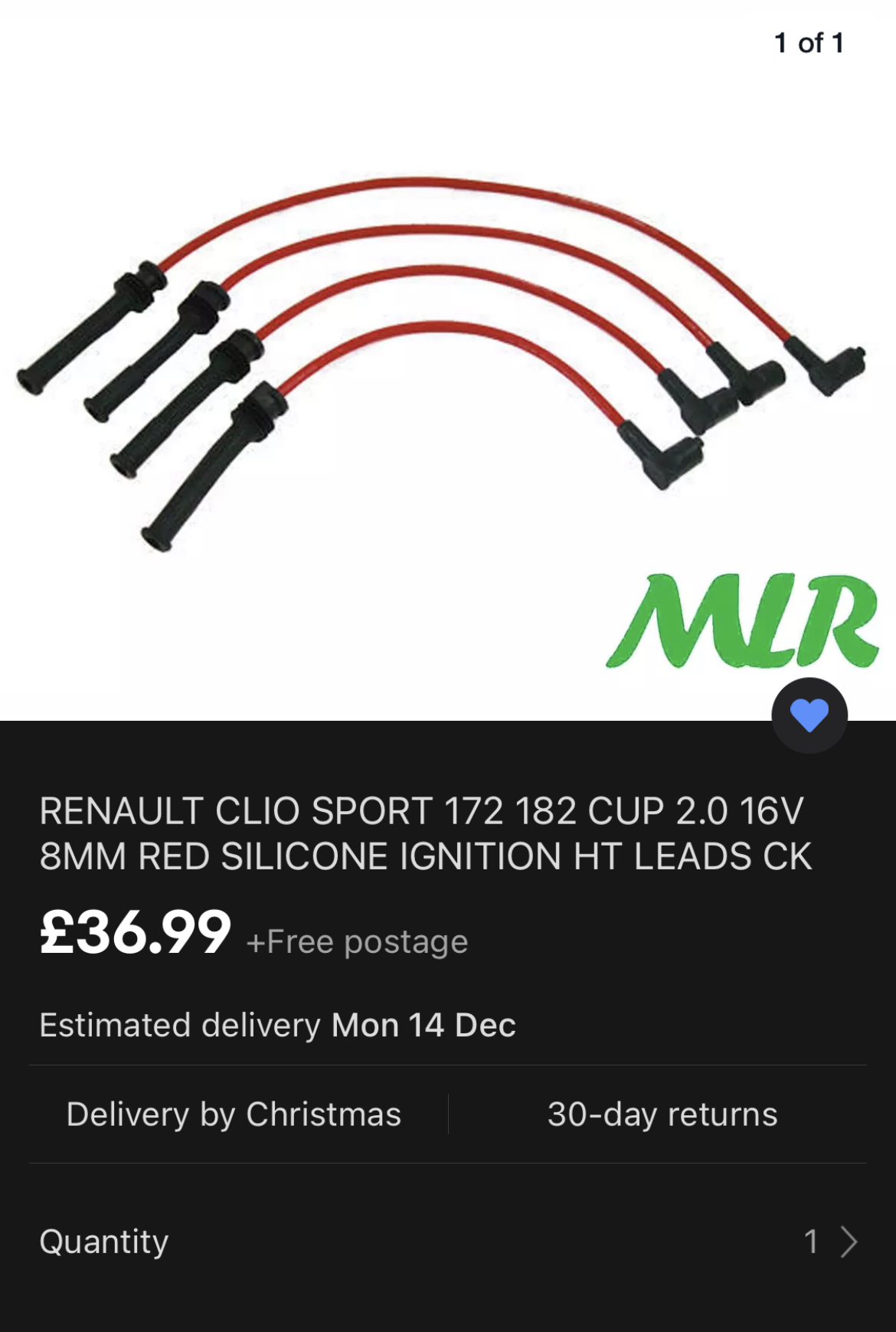Tap the heart icon to save this item

coord(809,715)
